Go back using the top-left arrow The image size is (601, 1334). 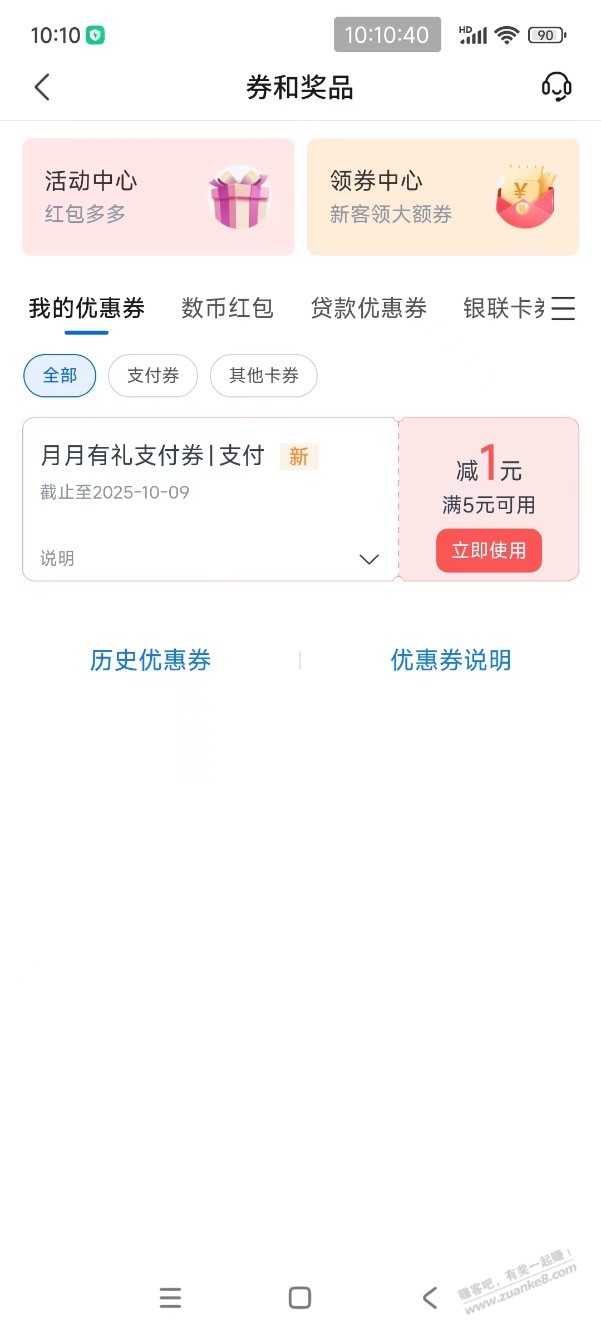pyautogui.click(x=42, y=87)
